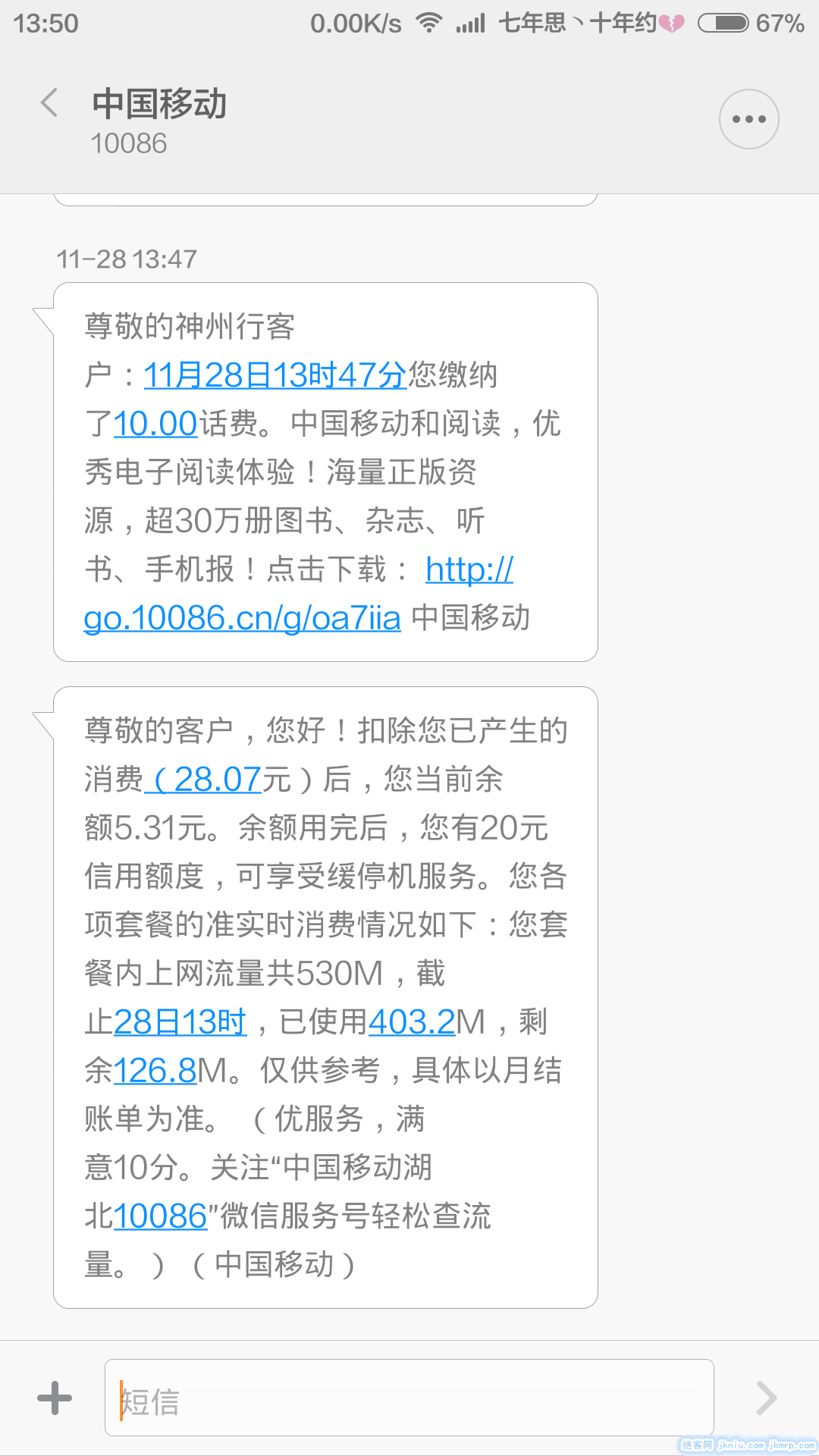Go back to the message list
The height and width of the screenshot is (1456, 819).
(x=50, y=103)
